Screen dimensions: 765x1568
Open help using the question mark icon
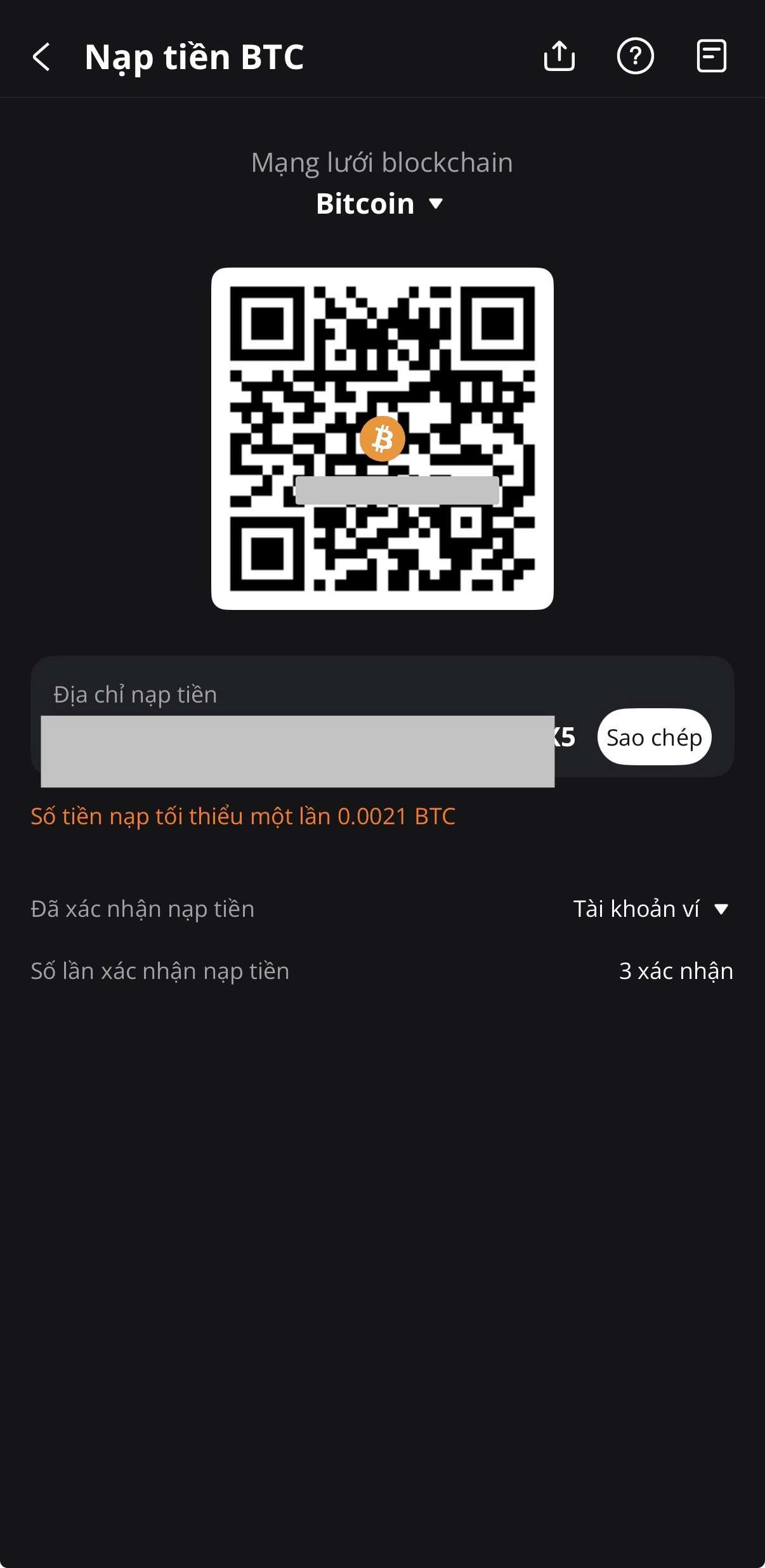coord(636,57)
